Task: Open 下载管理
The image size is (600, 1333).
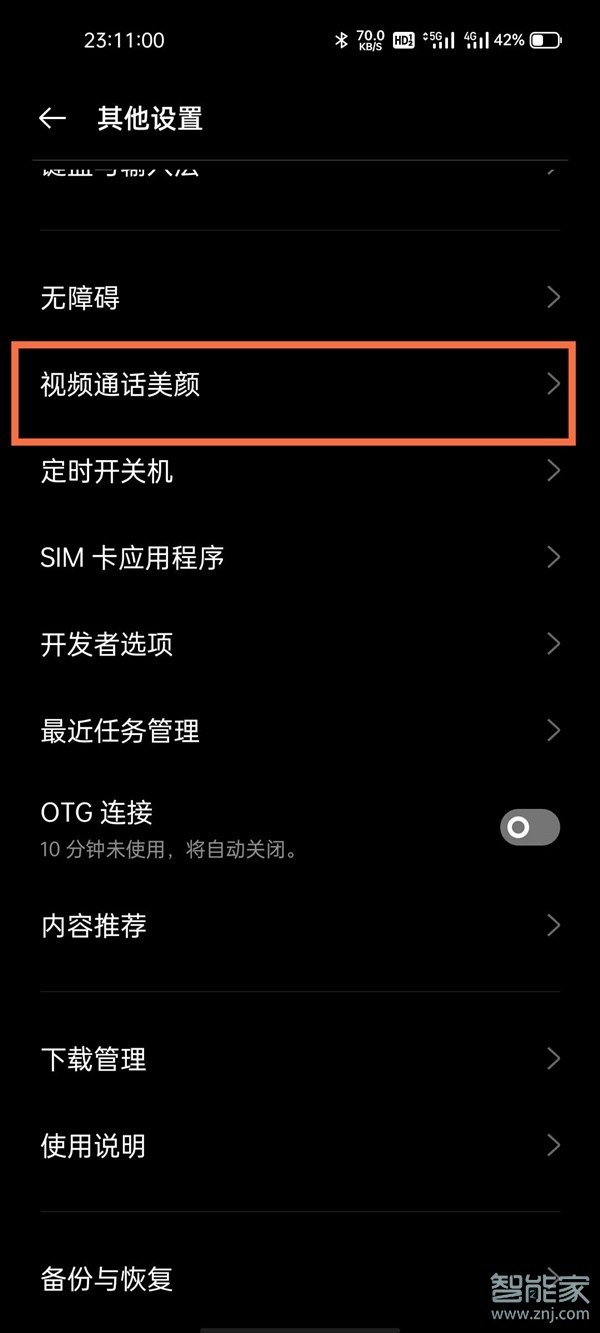Action: coord(299,1059)
